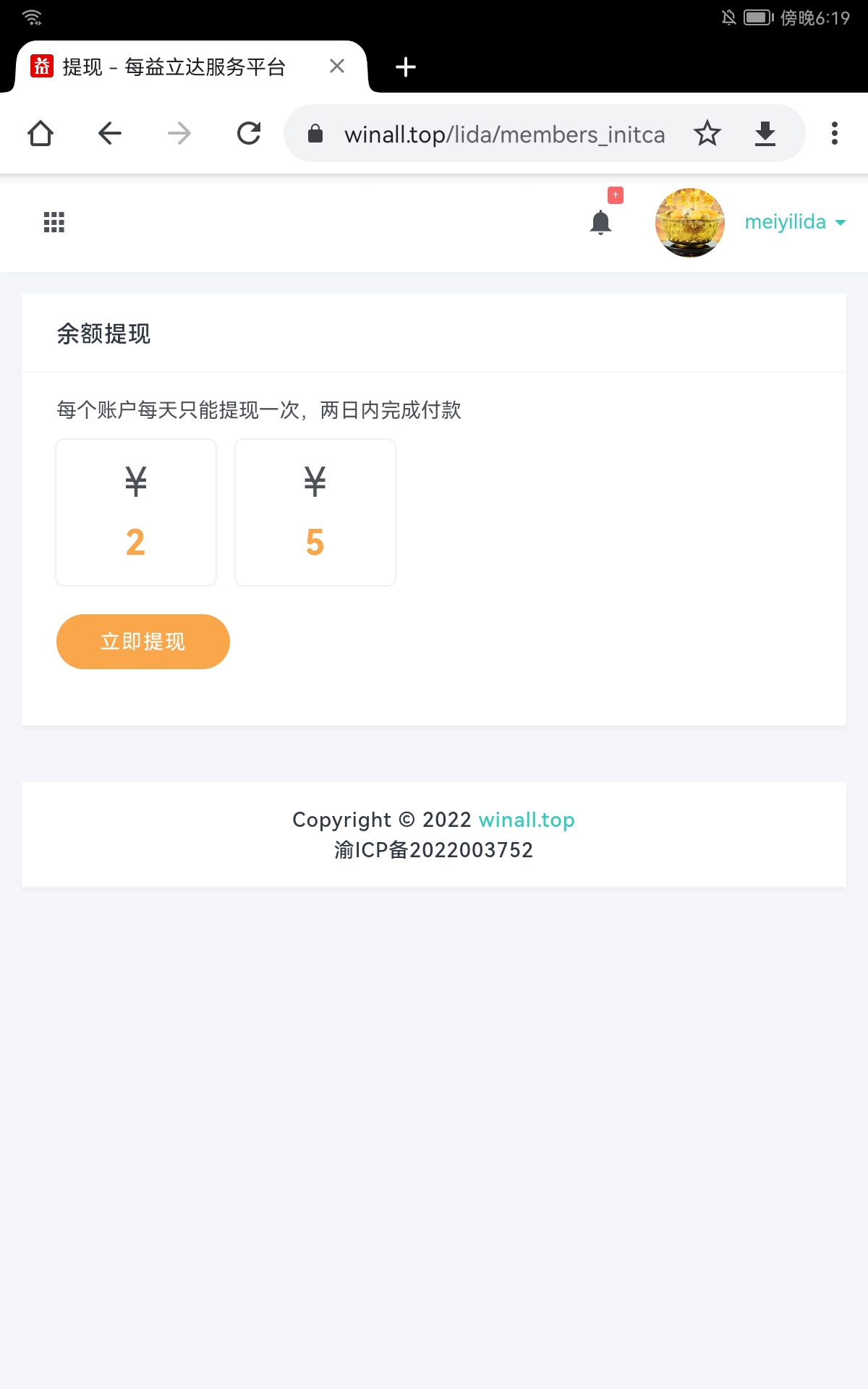Close the 提现 browser tab
This screenshot has width=868, height=1389.
(x=336, y=67)
